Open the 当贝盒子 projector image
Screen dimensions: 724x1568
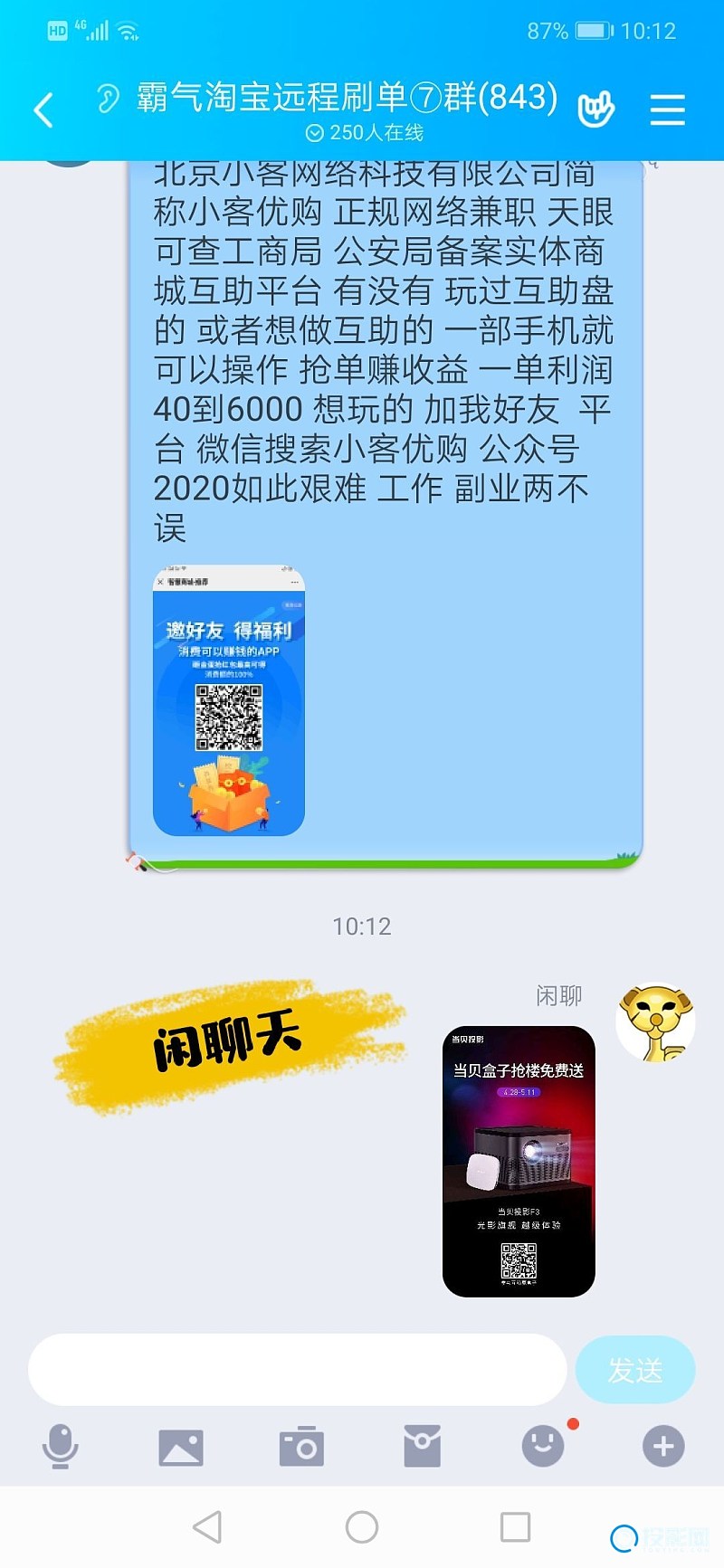519,1162
